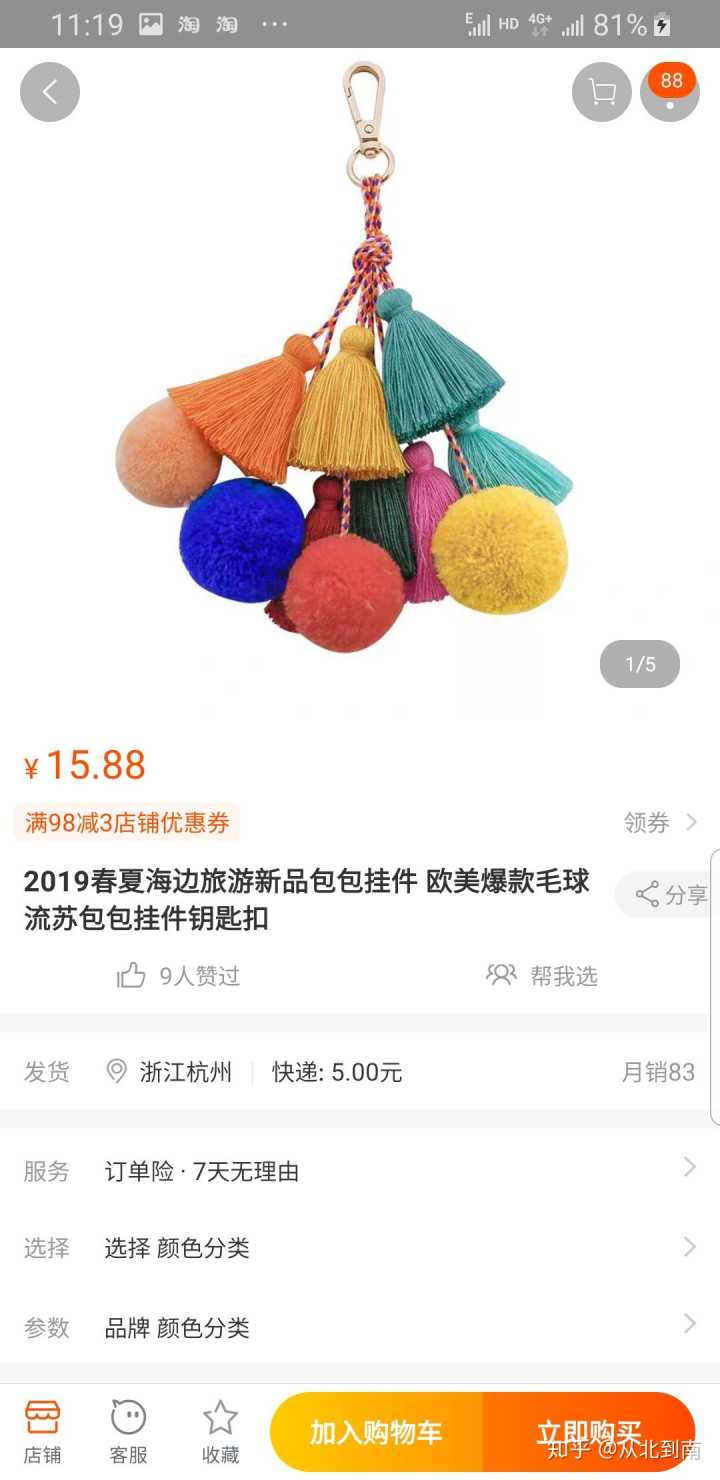720x1480 pixels.
Task: Select 颜色分类 in the 选择 row
Action: [360, 1248]
